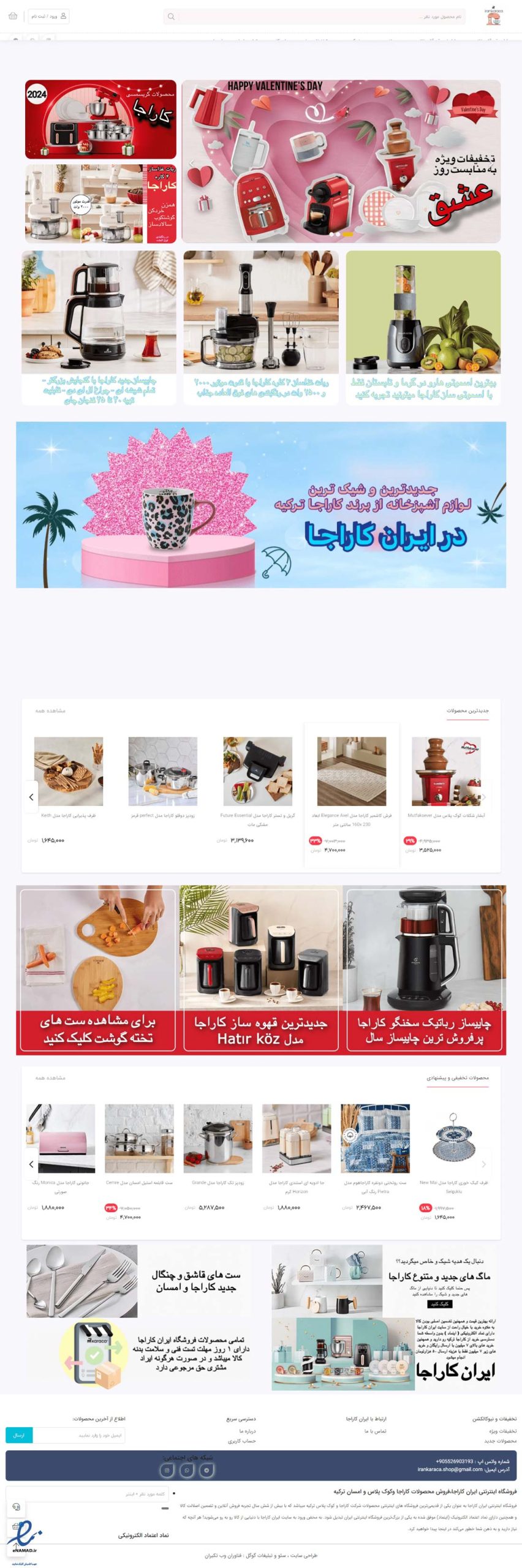The image size is (522, 1568).
Task: Tap the newsletter email input field
Action: click(x=78, y=1435)
